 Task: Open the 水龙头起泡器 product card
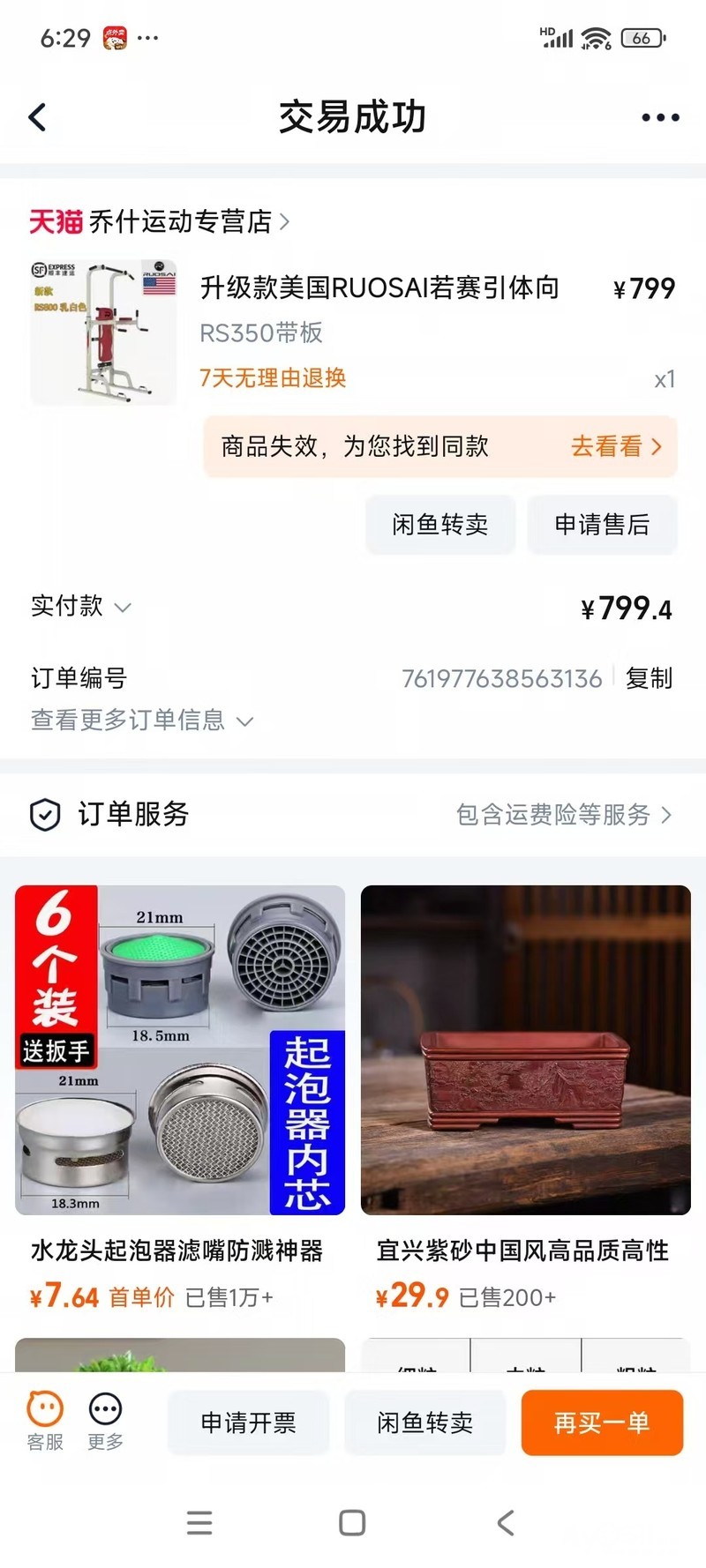coord(180,1094)
